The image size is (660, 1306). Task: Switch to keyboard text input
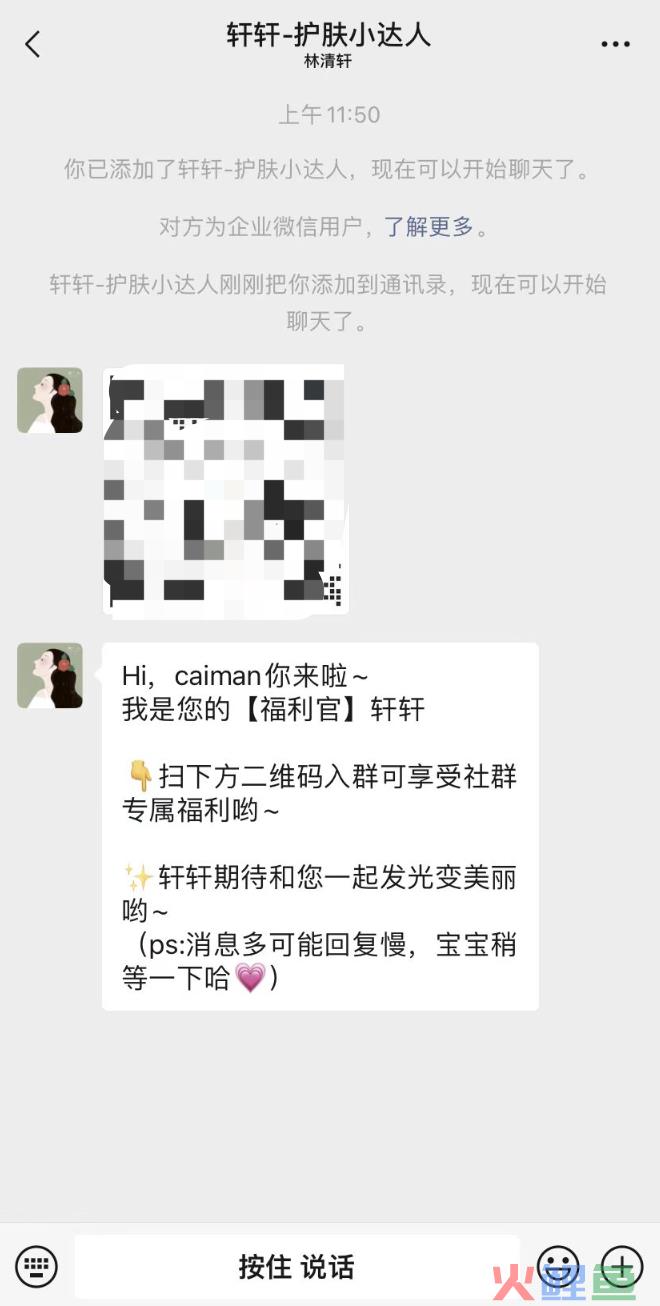click(x=37, y=1267)
